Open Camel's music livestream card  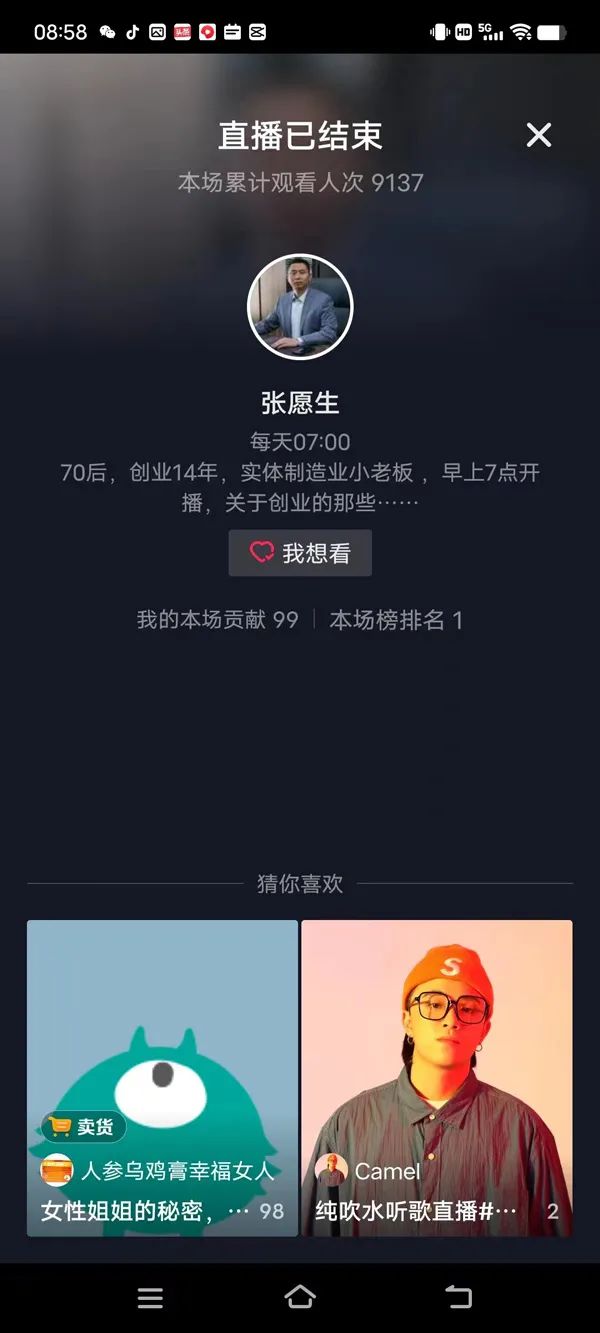[x=437, y=1077]
